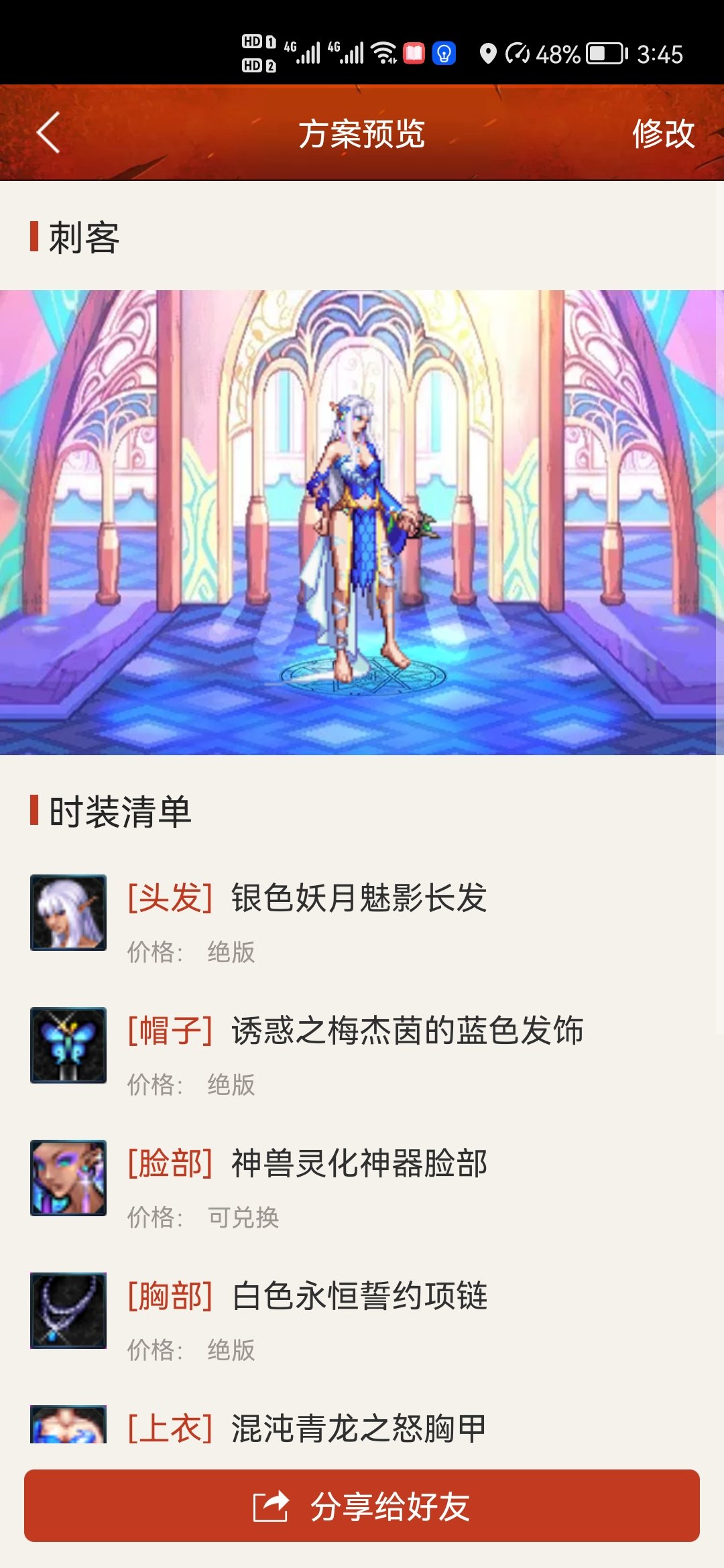724x1568 pixels.
Task: Tap 修改 to edit this scheme
Action: [x=663, y=133]
